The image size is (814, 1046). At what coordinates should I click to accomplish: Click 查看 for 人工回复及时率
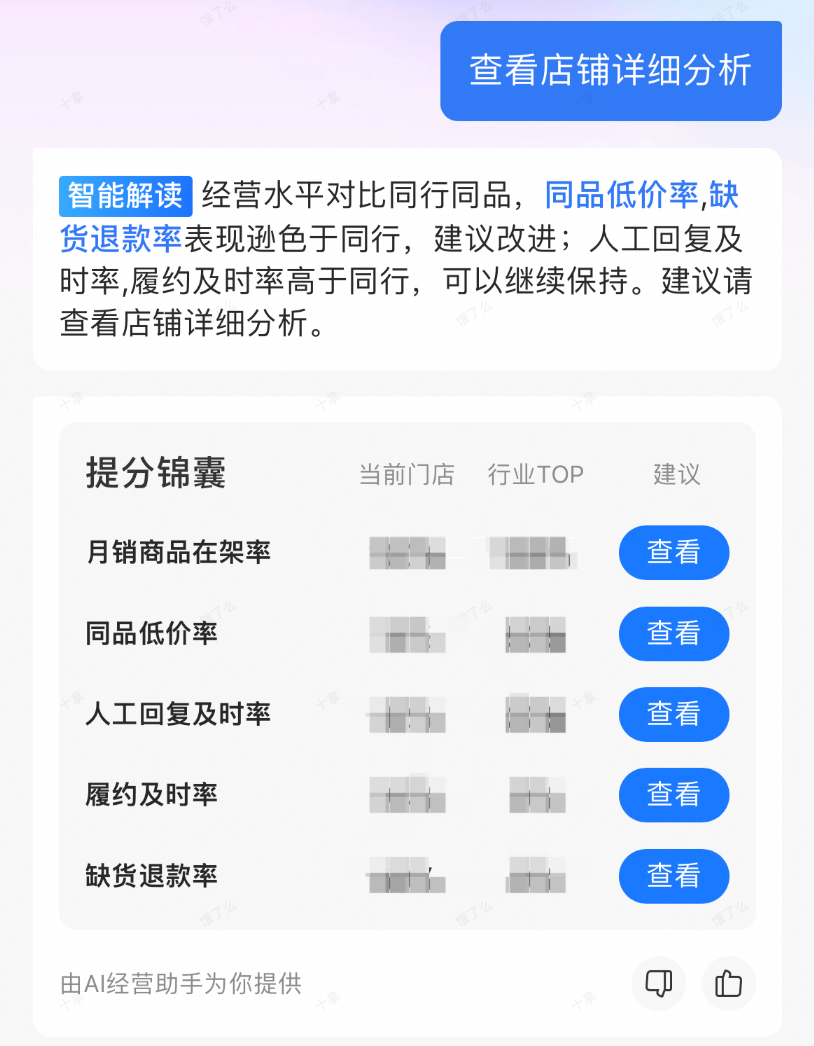674,714
